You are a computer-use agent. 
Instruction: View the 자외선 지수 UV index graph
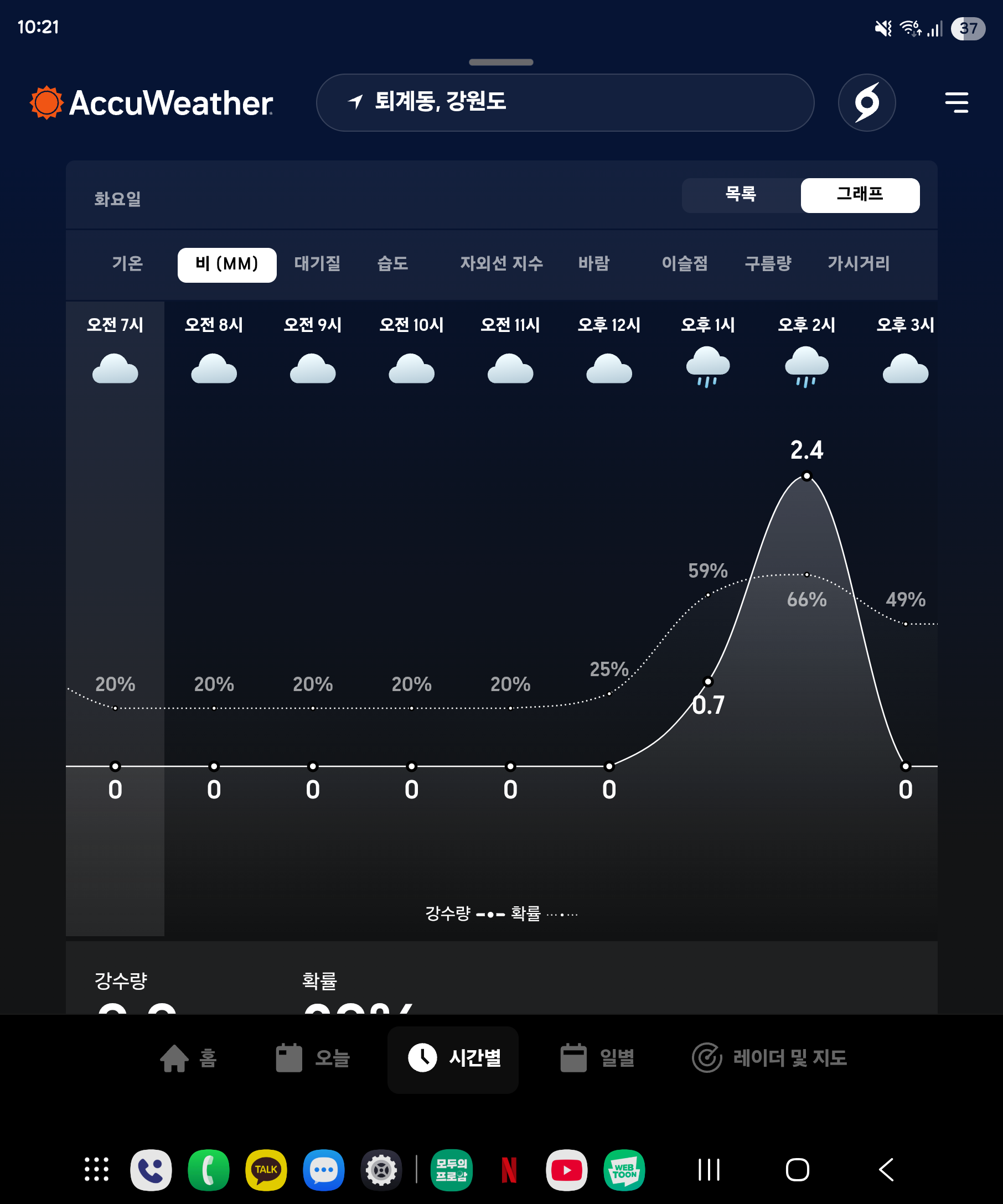pos(500,264)
